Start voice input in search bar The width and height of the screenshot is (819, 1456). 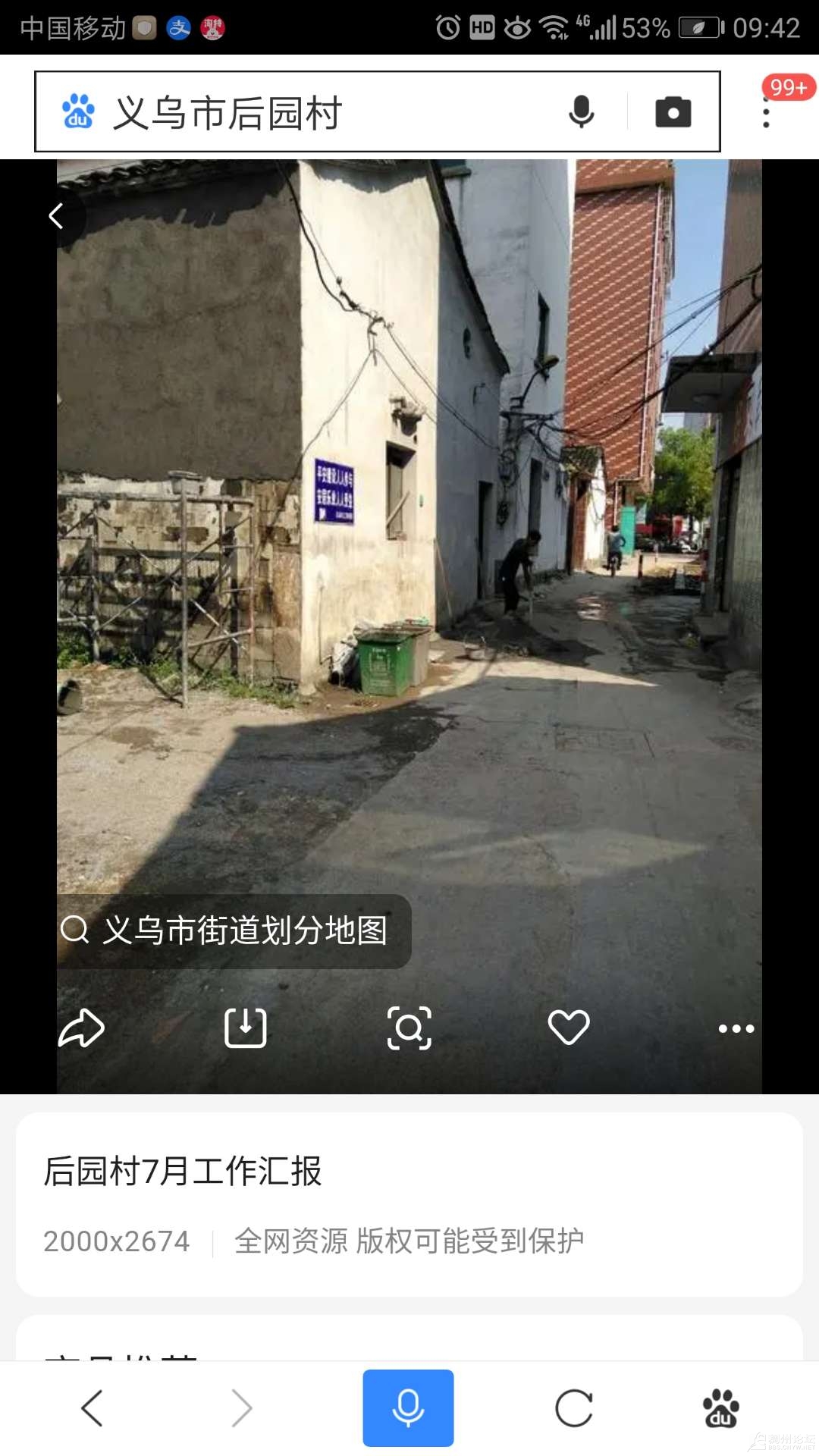click(581, 112)
